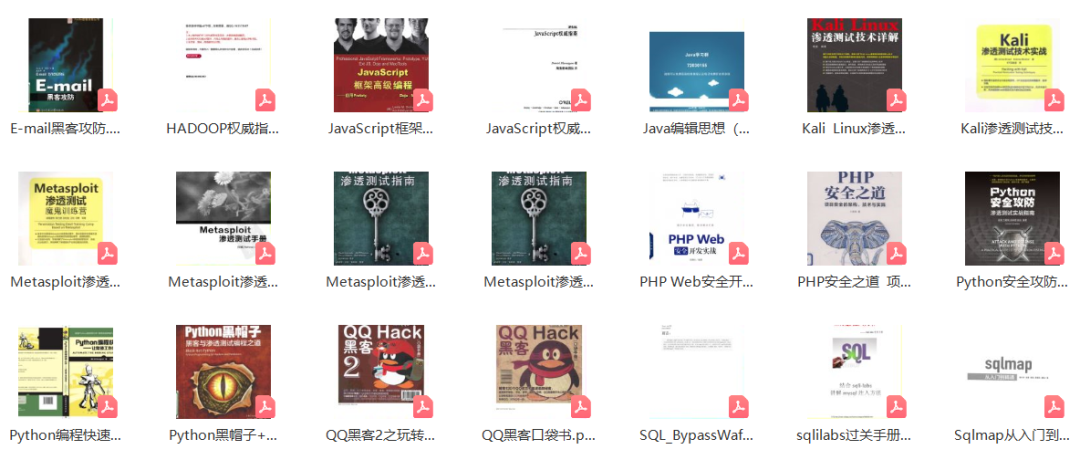Open the JavaScript权威 PDF file
The image size is (1080, 460).
(539, 65)
